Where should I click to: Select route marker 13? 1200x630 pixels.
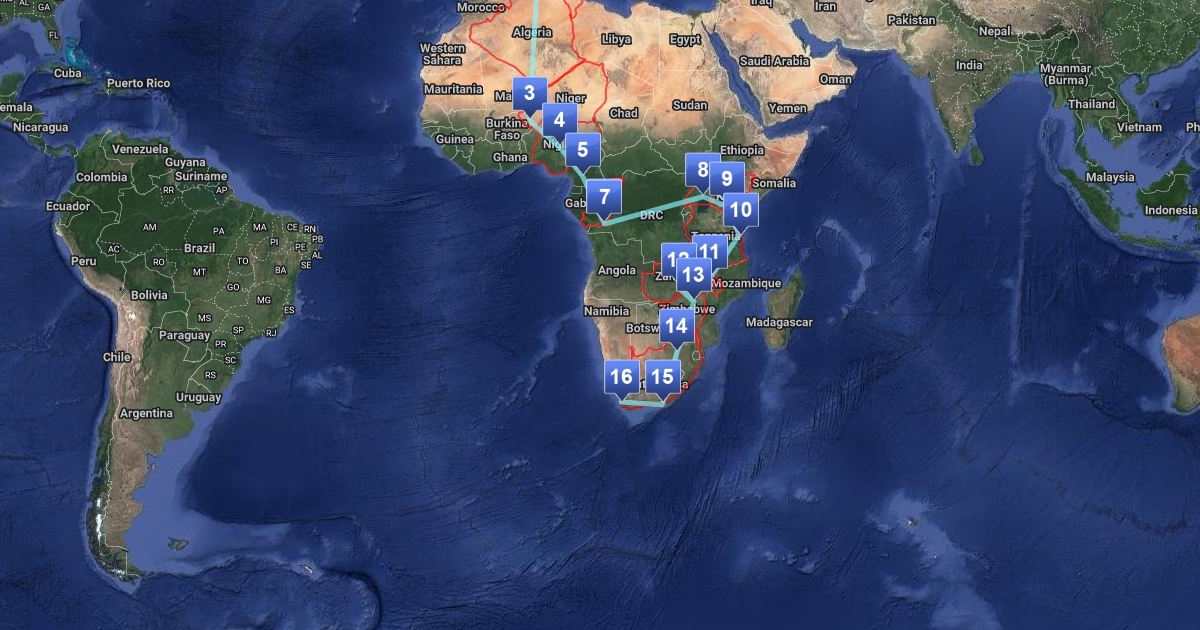[x=692, y=274]
